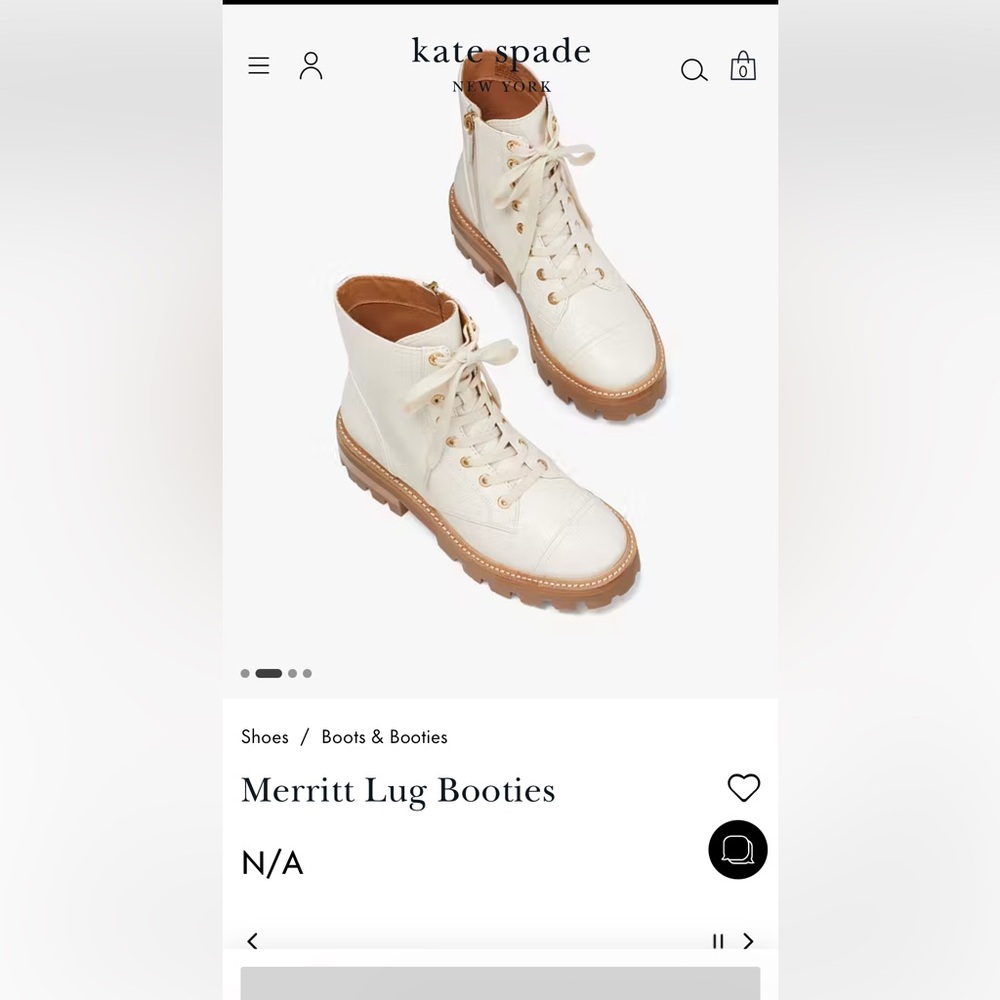Open the account profile icon
The image size is (1000, 1000).
[311, 66]
